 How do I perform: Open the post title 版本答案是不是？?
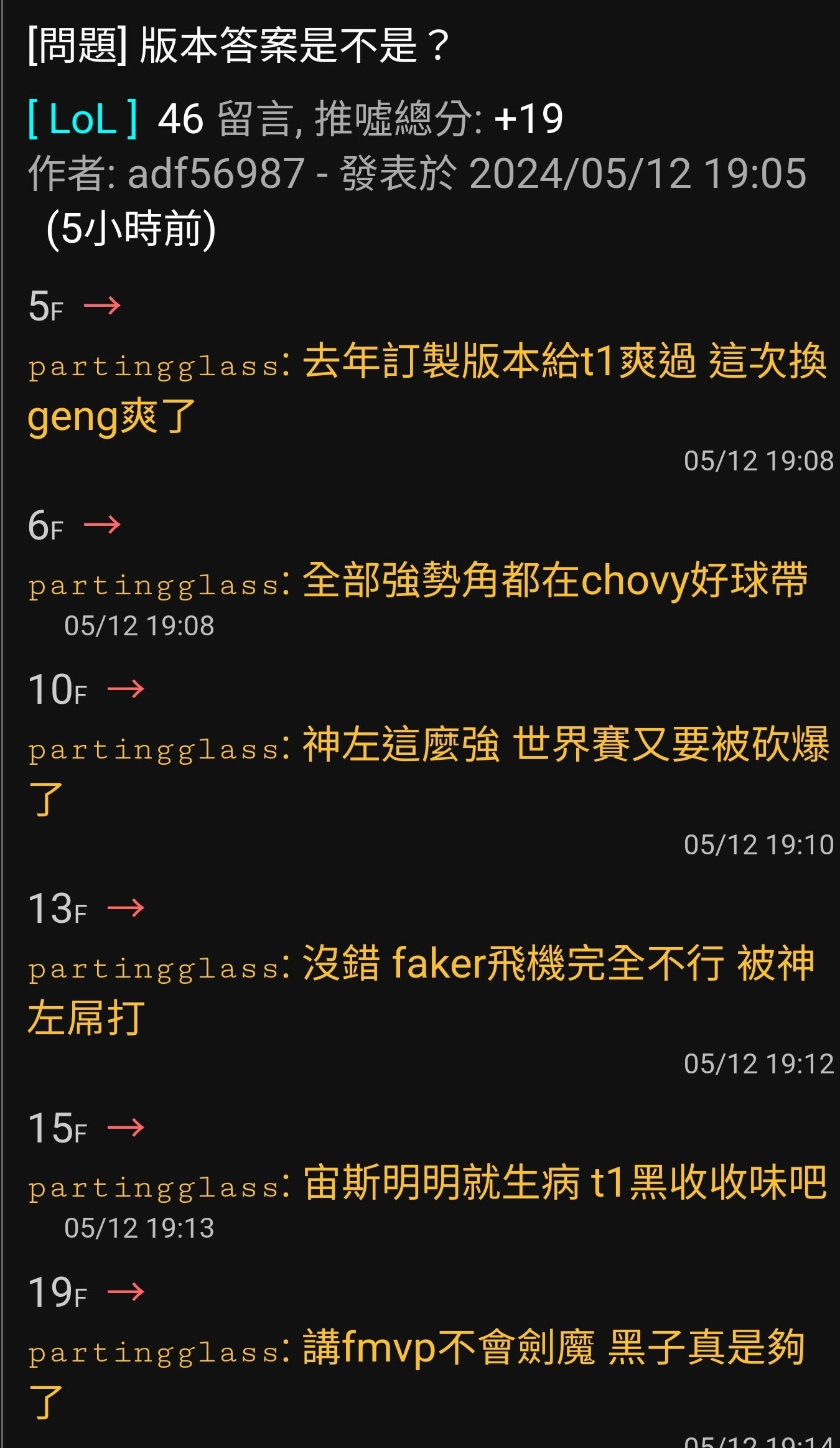click(239, 45)
